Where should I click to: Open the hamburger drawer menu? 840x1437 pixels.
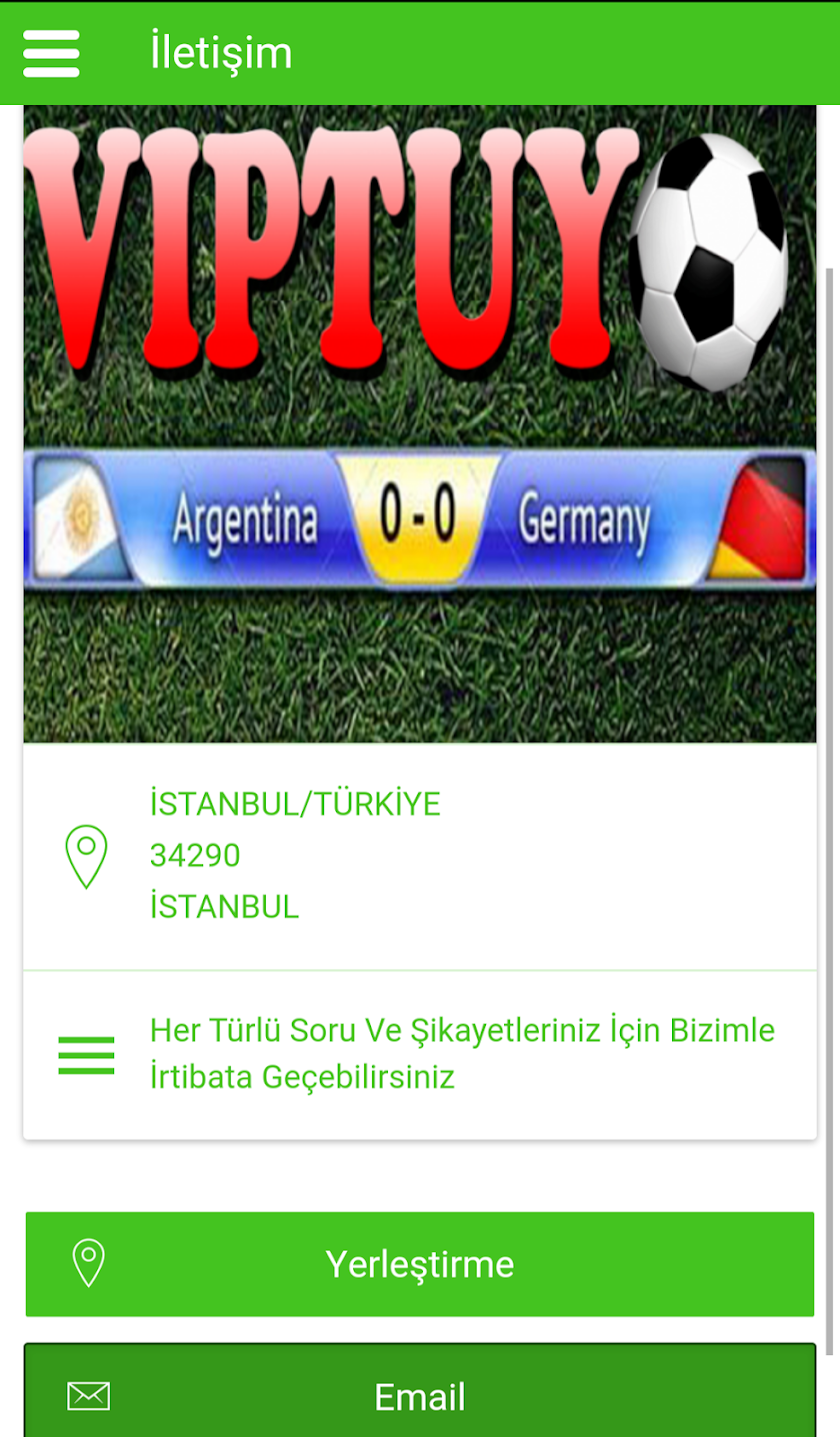pyautogui.click(x=51, y=53)
